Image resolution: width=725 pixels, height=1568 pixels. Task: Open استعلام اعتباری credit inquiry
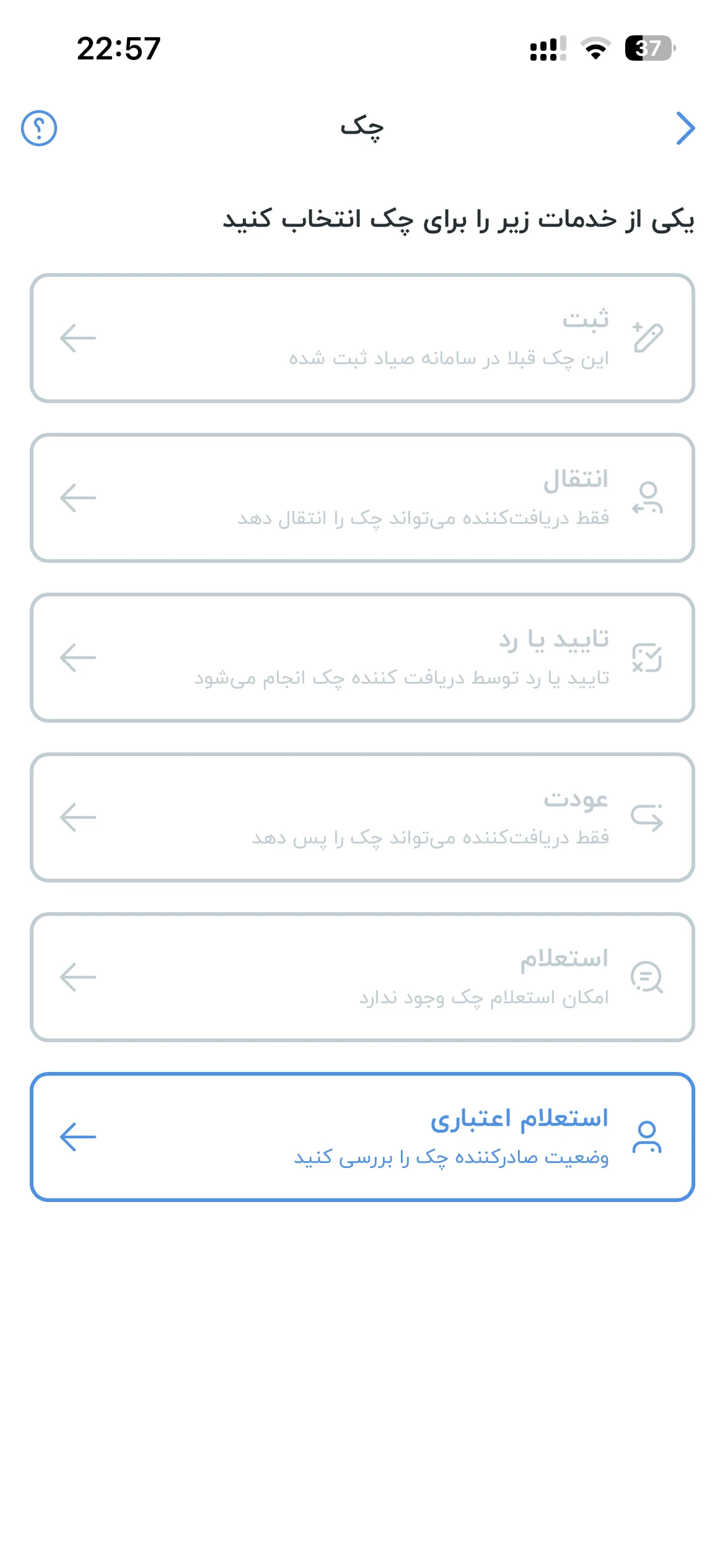point(362,1137)
